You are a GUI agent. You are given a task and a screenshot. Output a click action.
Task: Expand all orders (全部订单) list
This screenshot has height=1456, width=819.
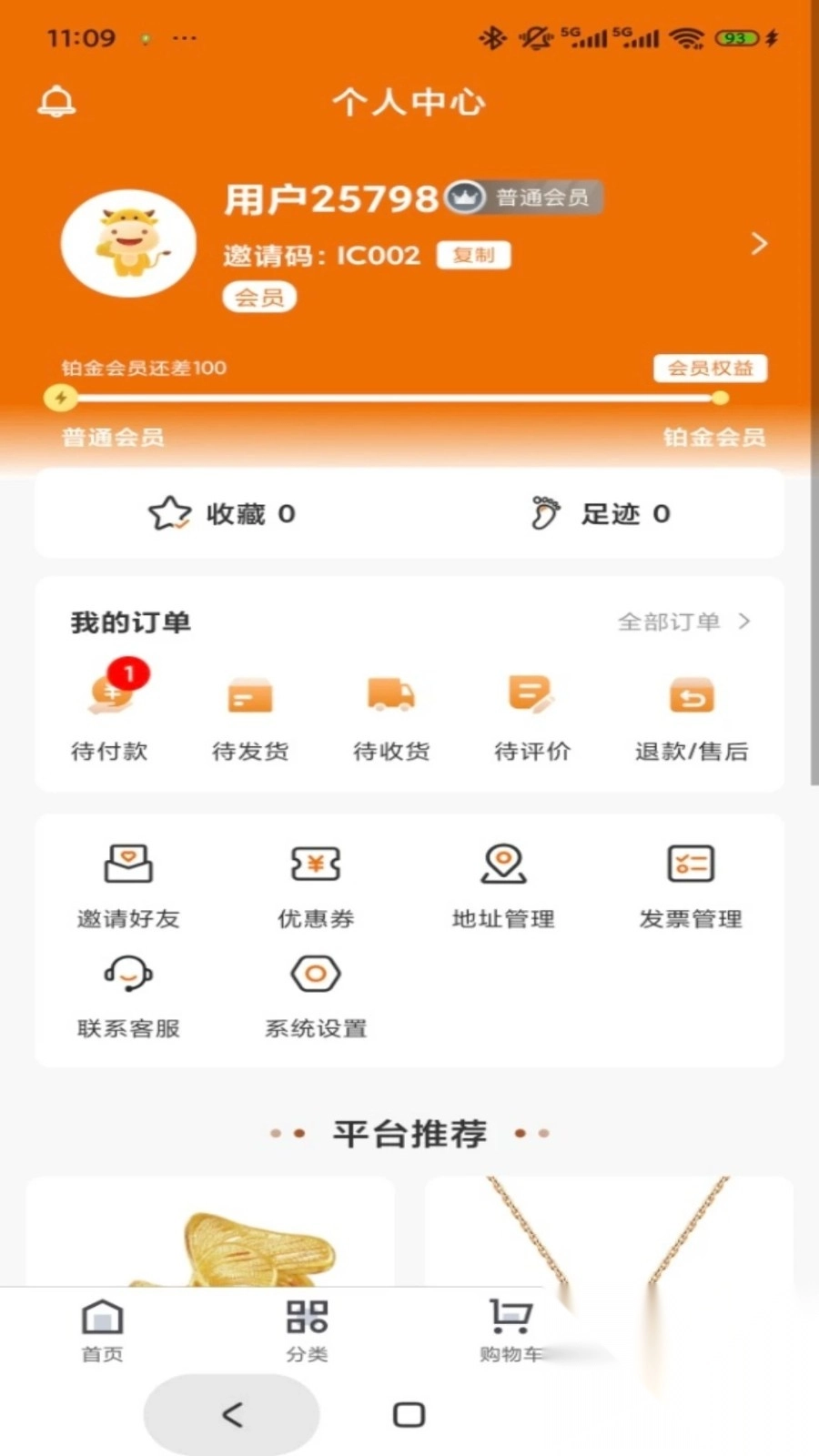682,622
